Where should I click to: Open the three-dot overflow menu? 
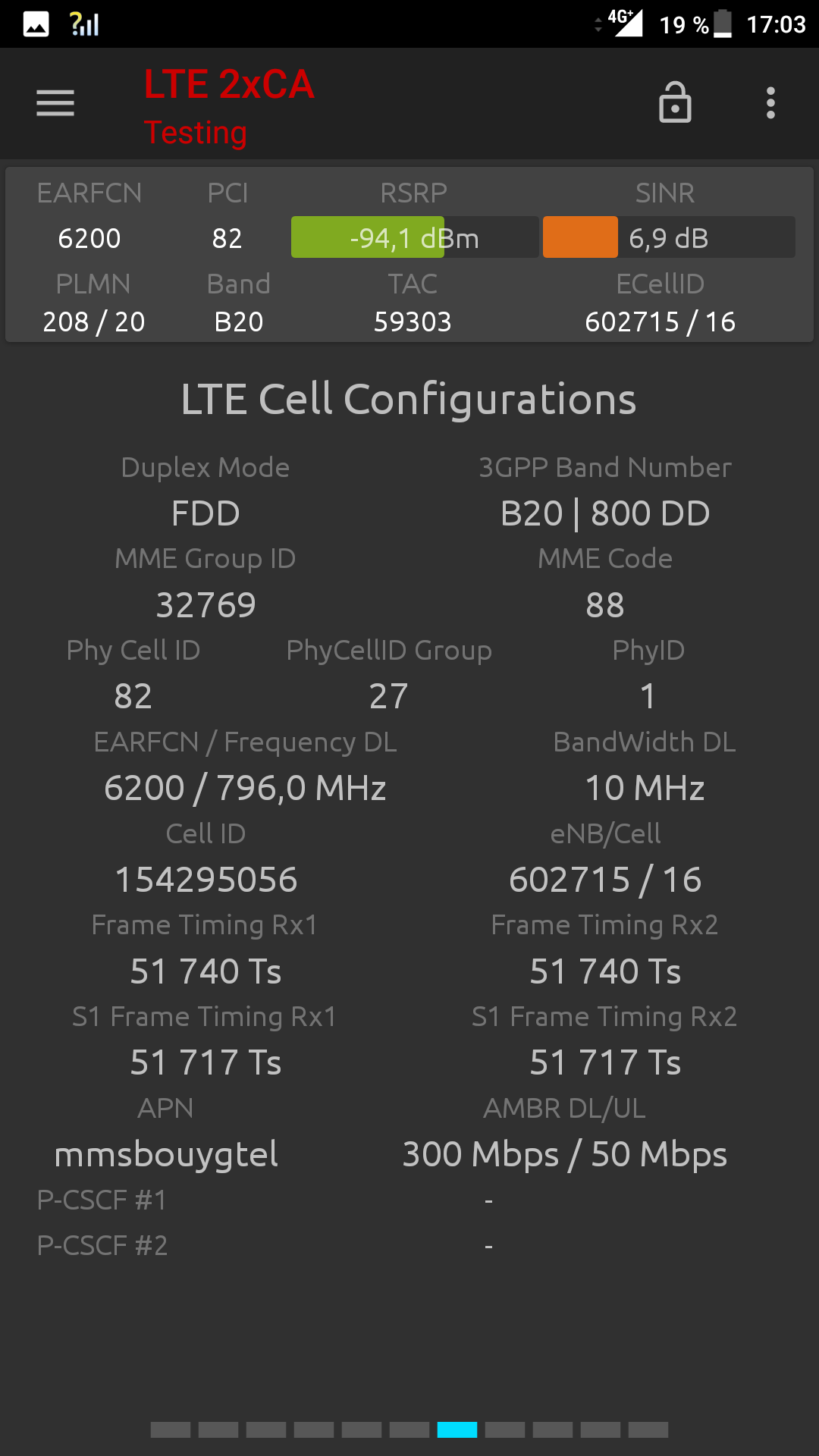point(770,103)
